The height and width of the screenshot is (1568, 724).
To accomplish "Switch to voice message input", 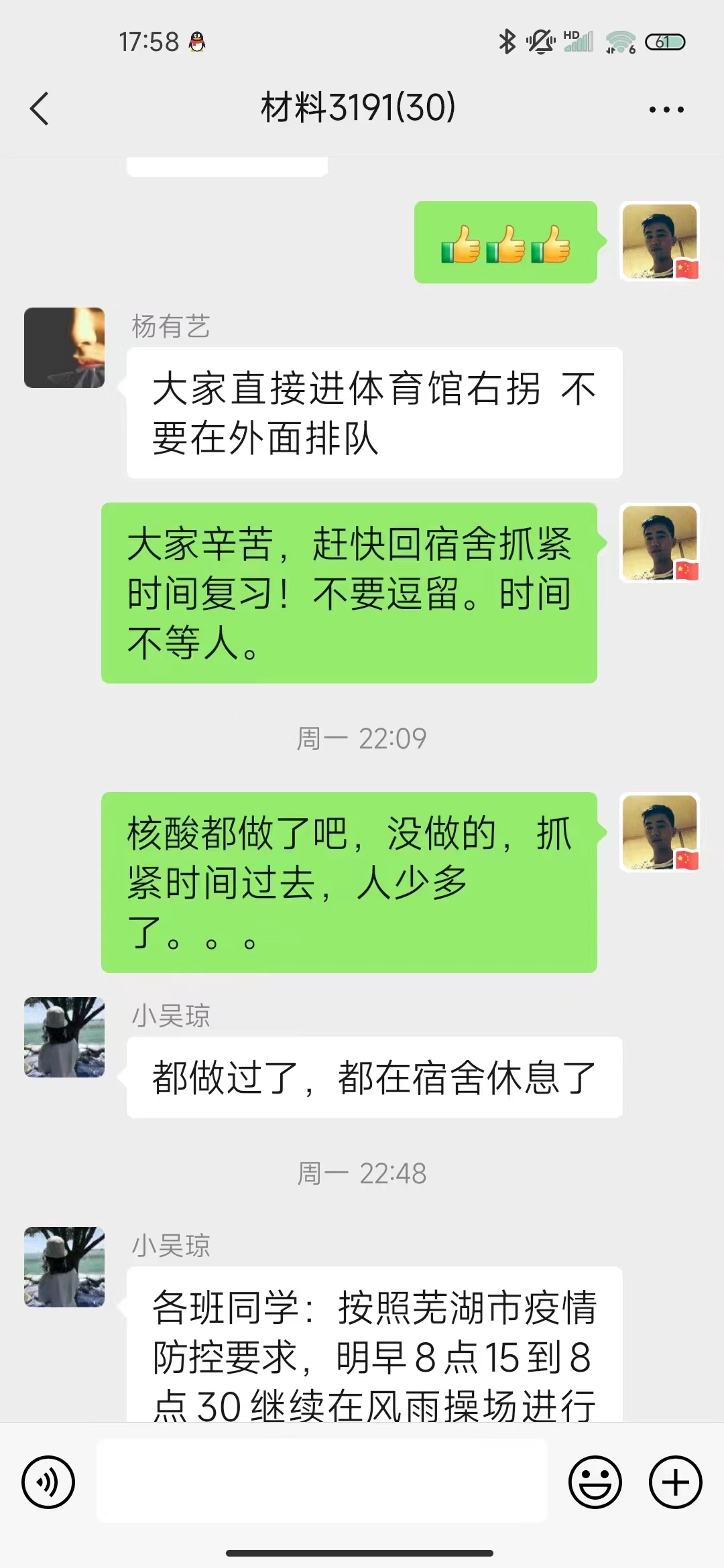I will tap(48, 1482).
